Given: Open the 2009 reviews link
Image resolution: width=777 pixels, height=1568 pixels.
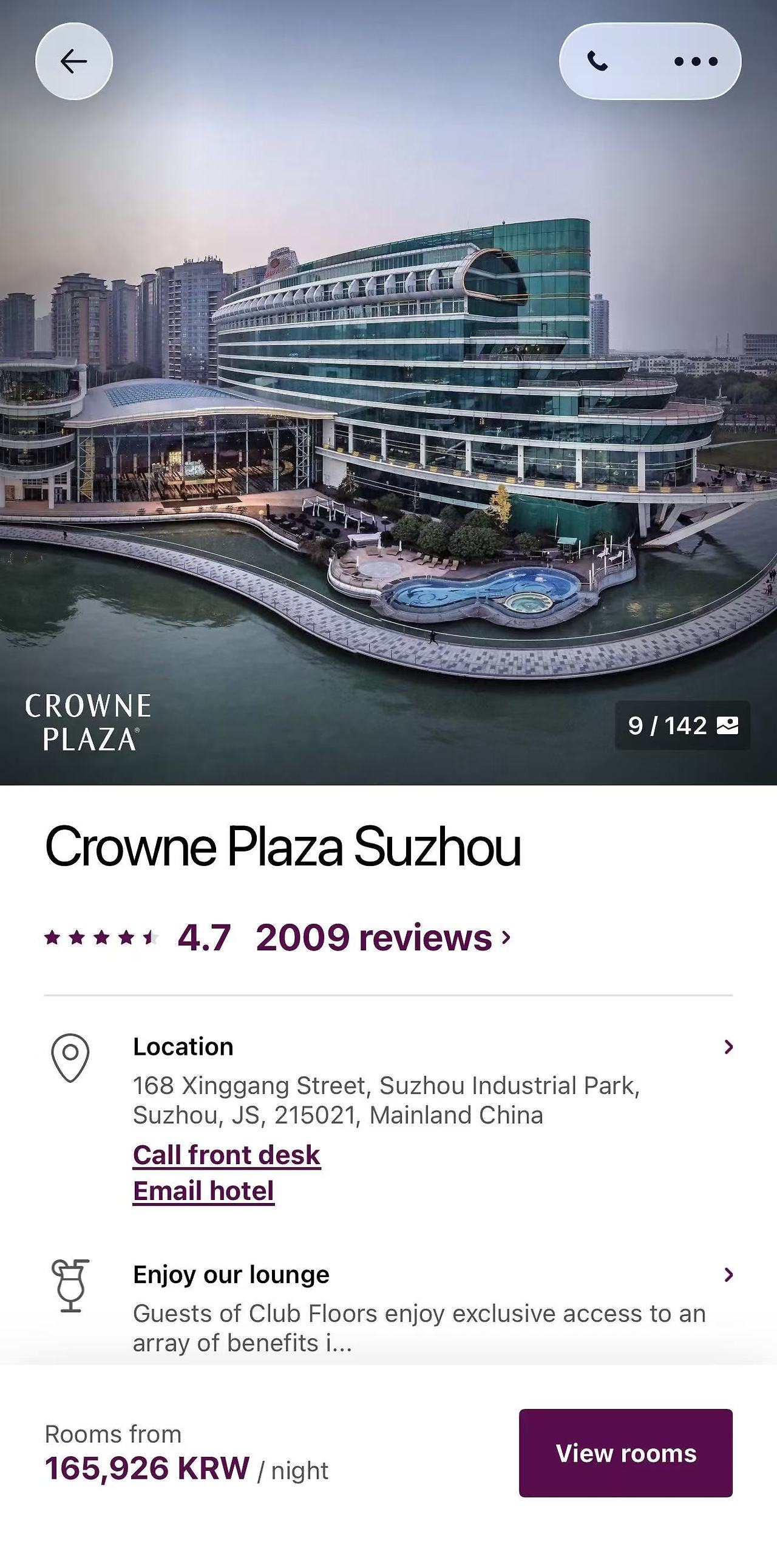Looking at the screenshot, I should click(382, 938).
